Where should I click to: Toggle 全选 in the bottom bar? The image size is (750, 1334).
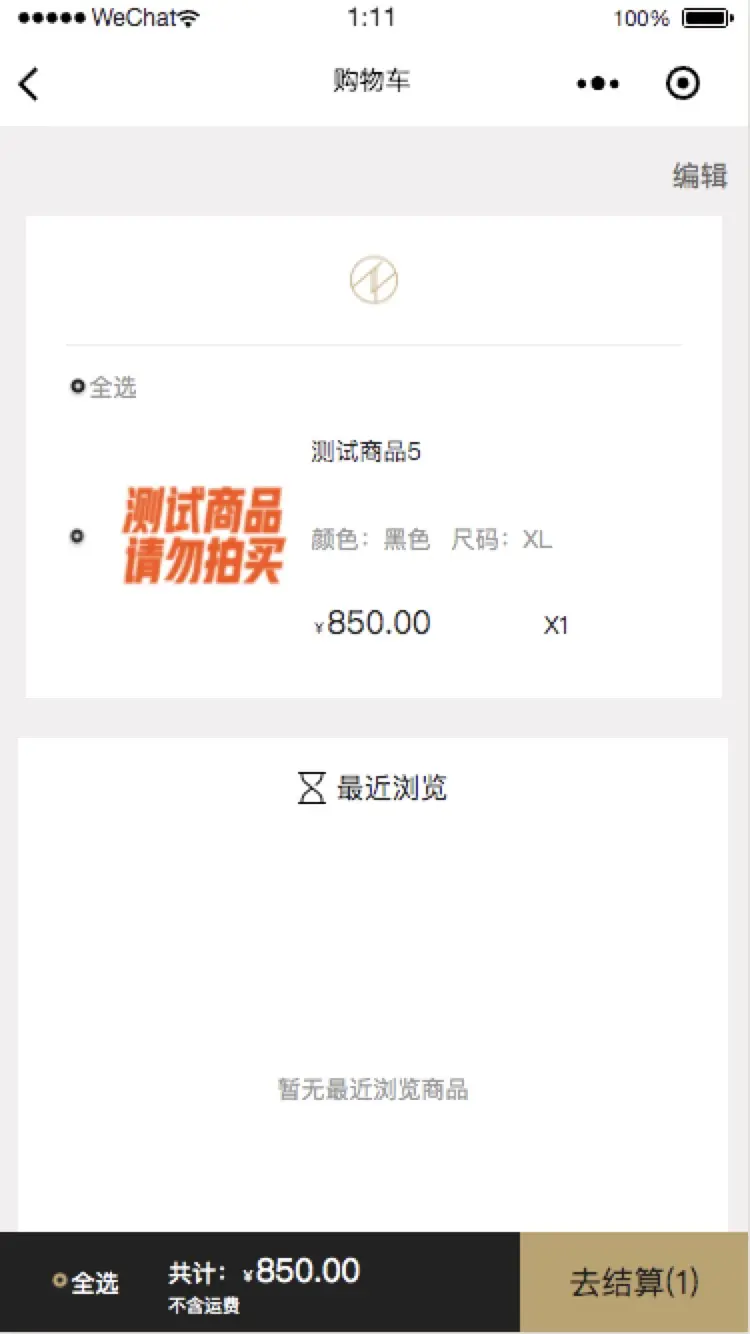[x=61, y=1280]
